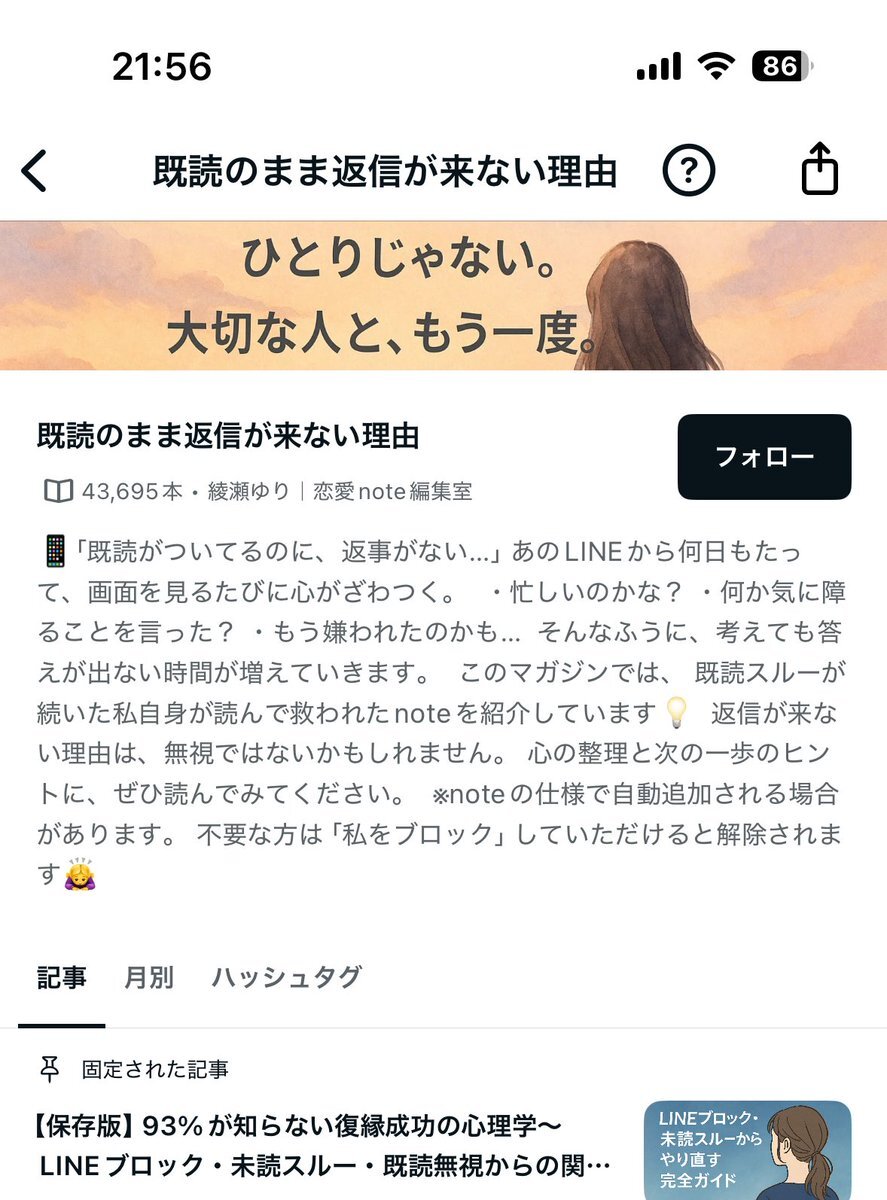
Task: Go back using the top-left arrow
Action: (x=35, y=172)
